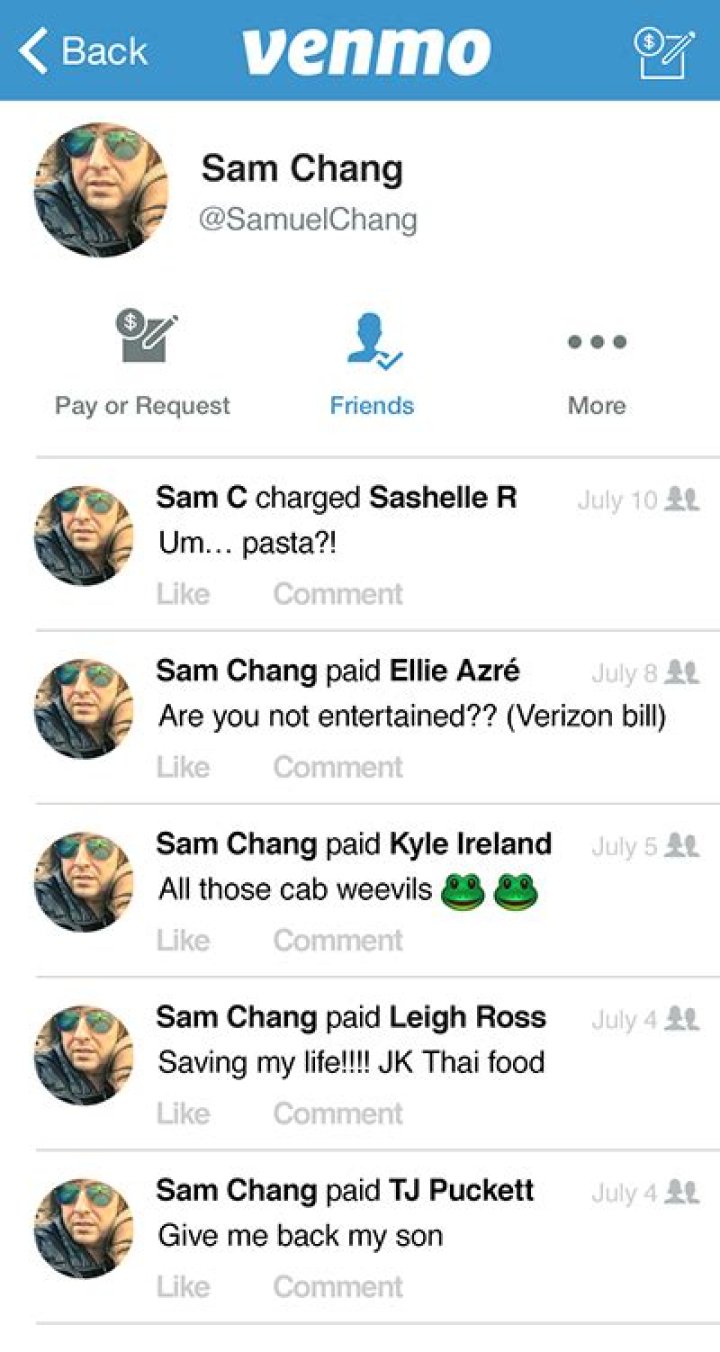Like the cab weevils payment

[x=183, y=940]
